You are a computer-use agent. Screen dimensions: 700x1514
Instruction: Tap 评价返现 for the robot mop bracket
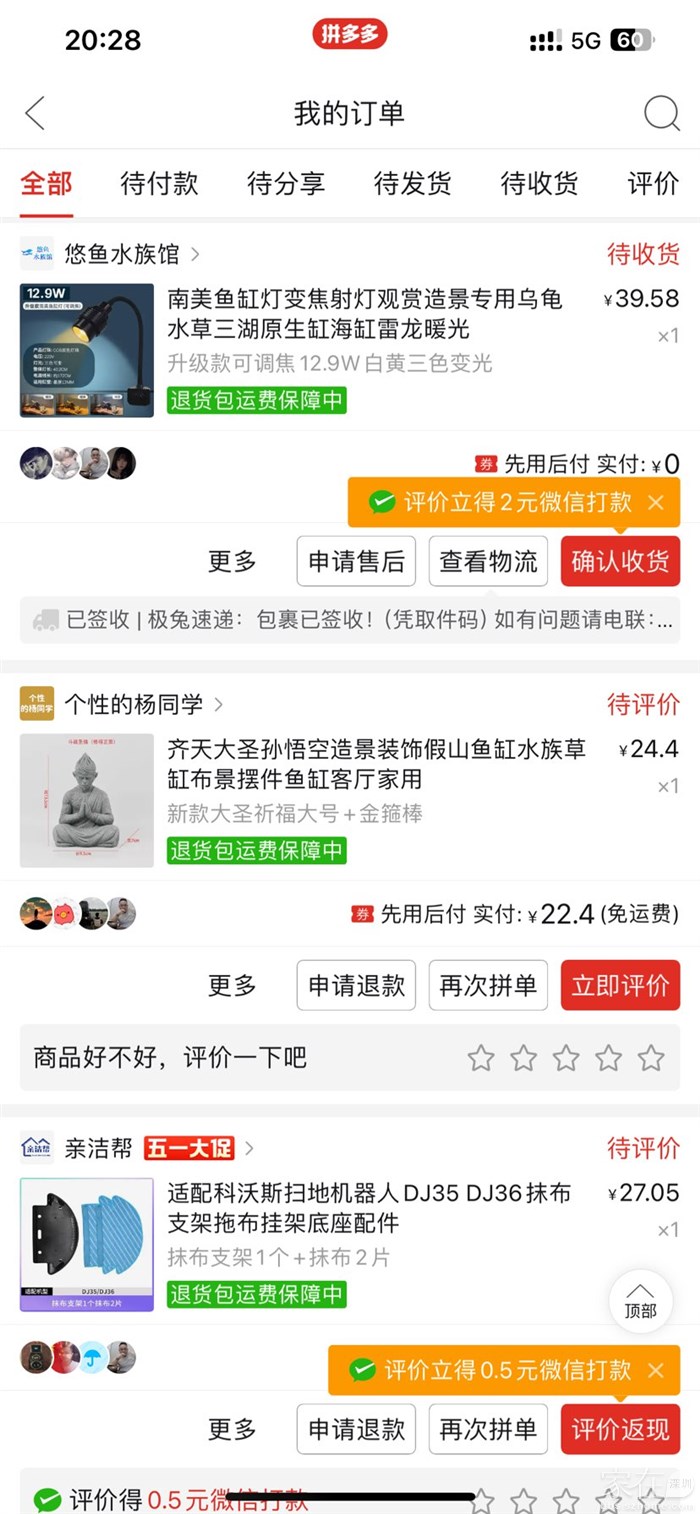620,1429
